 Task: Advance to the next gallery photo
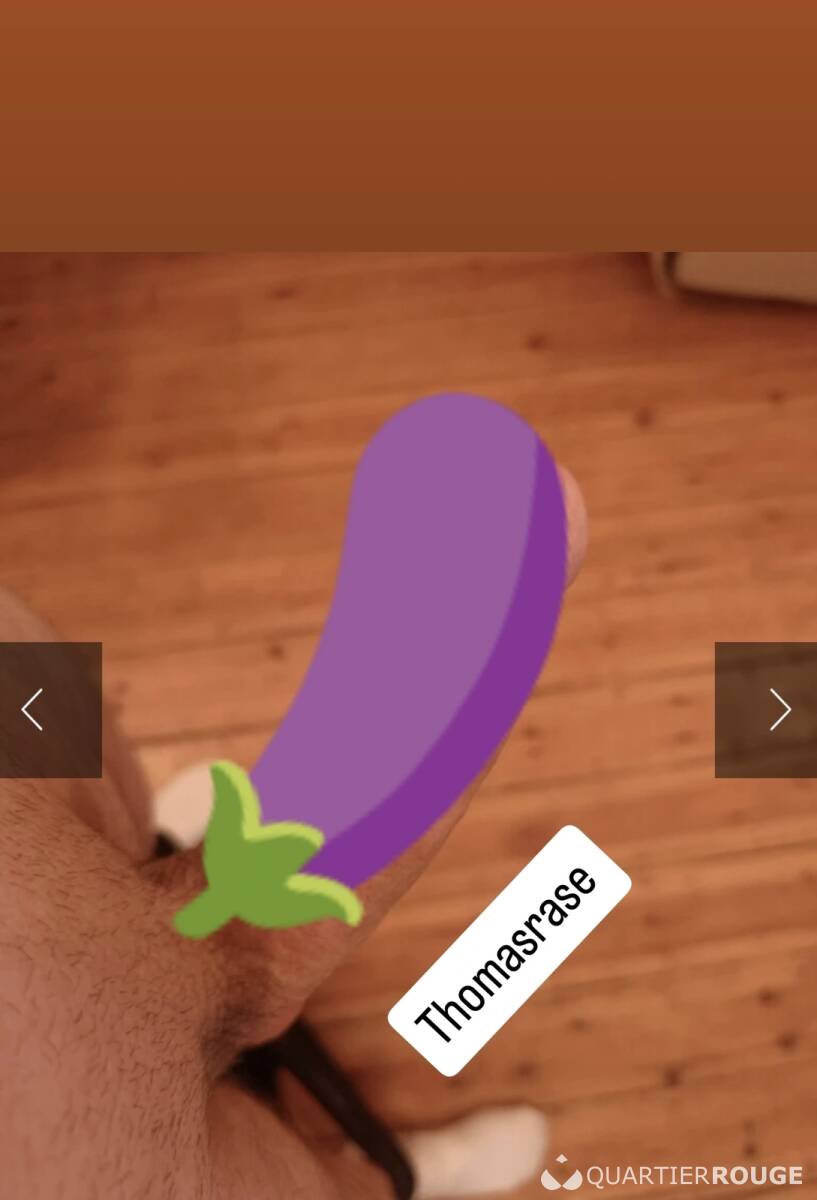point(766,710)
